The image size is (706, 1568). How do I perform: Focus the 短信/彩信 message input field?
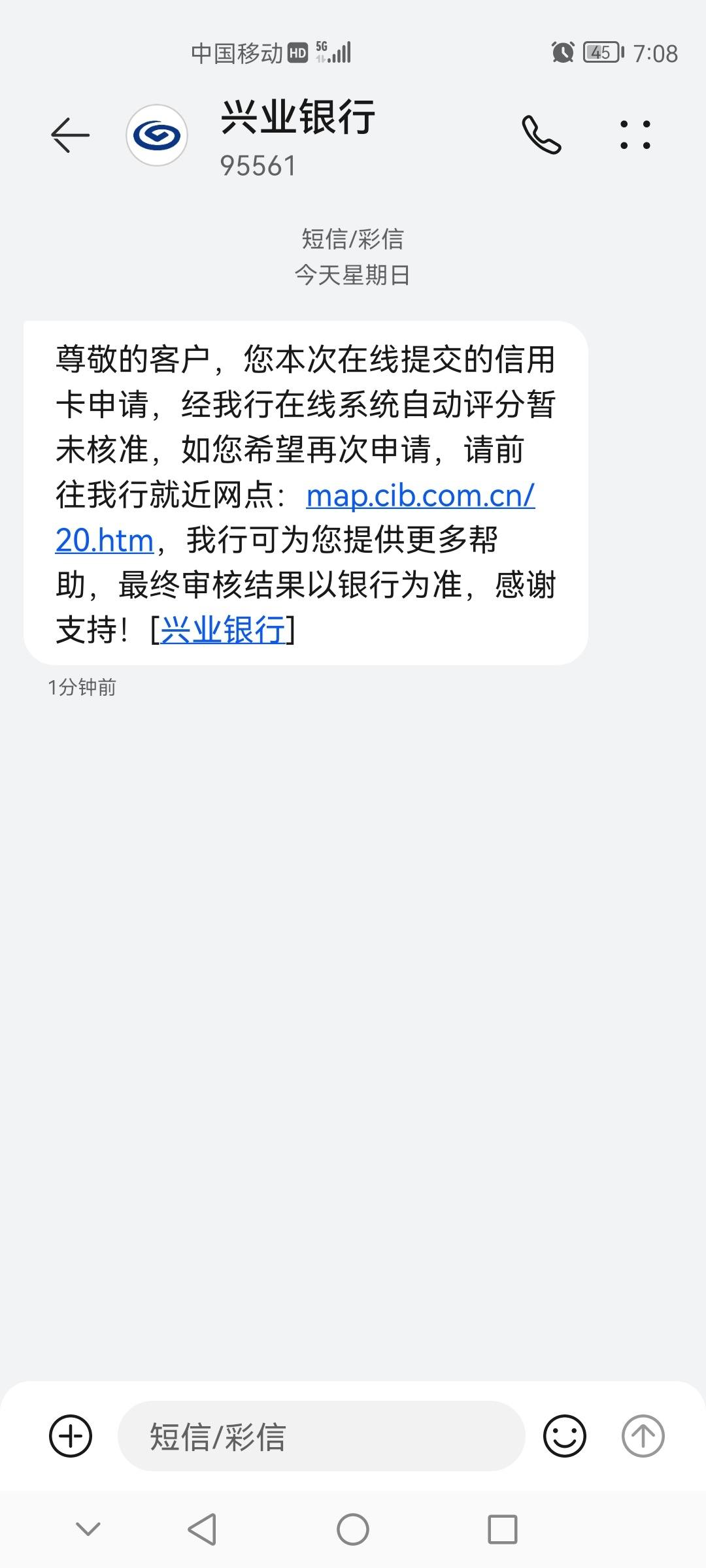(321, 1436)
